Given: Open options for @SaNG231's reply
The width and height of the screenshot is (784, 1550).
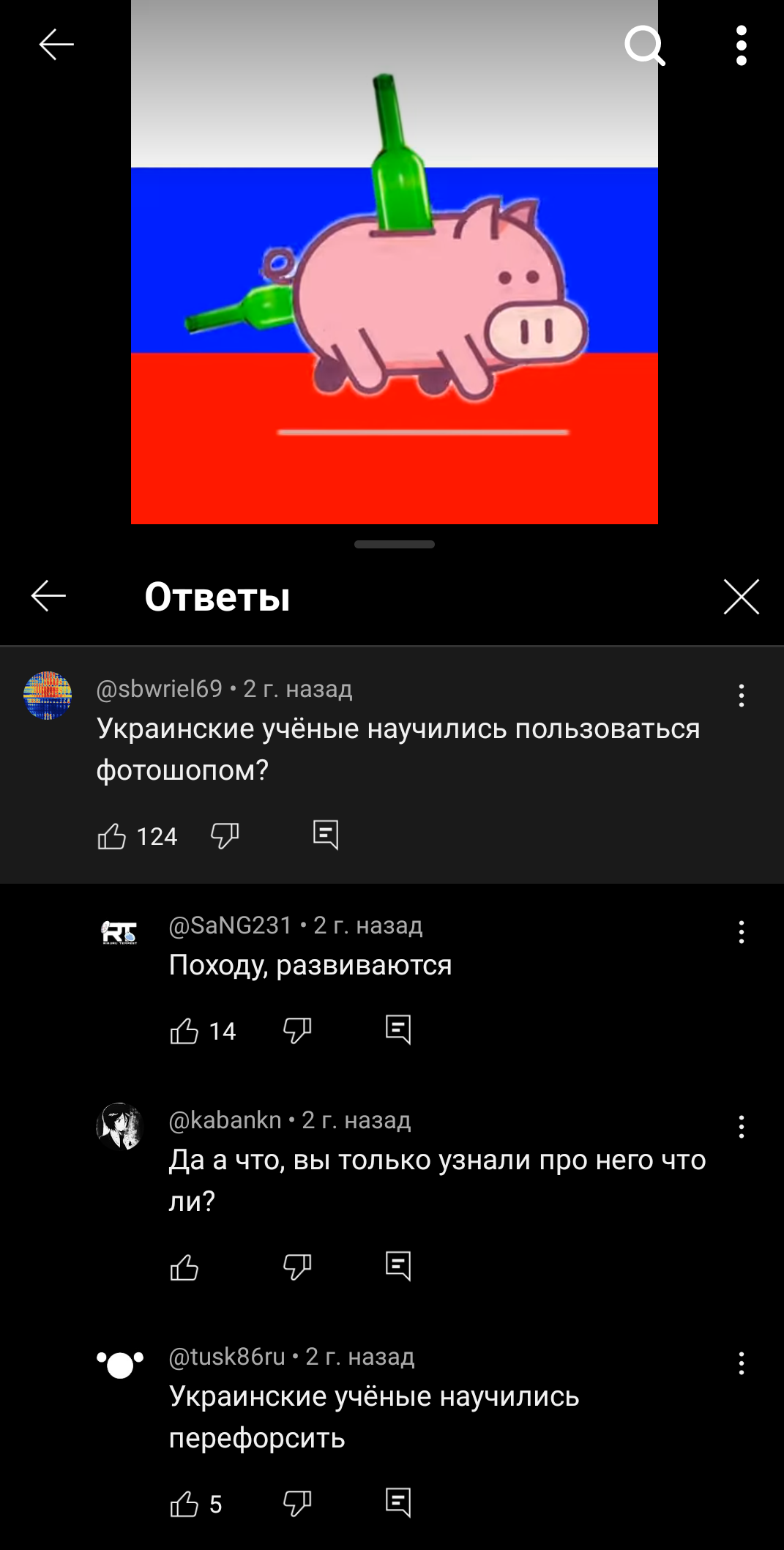Looking at the screenshot, I should [742, 932].
